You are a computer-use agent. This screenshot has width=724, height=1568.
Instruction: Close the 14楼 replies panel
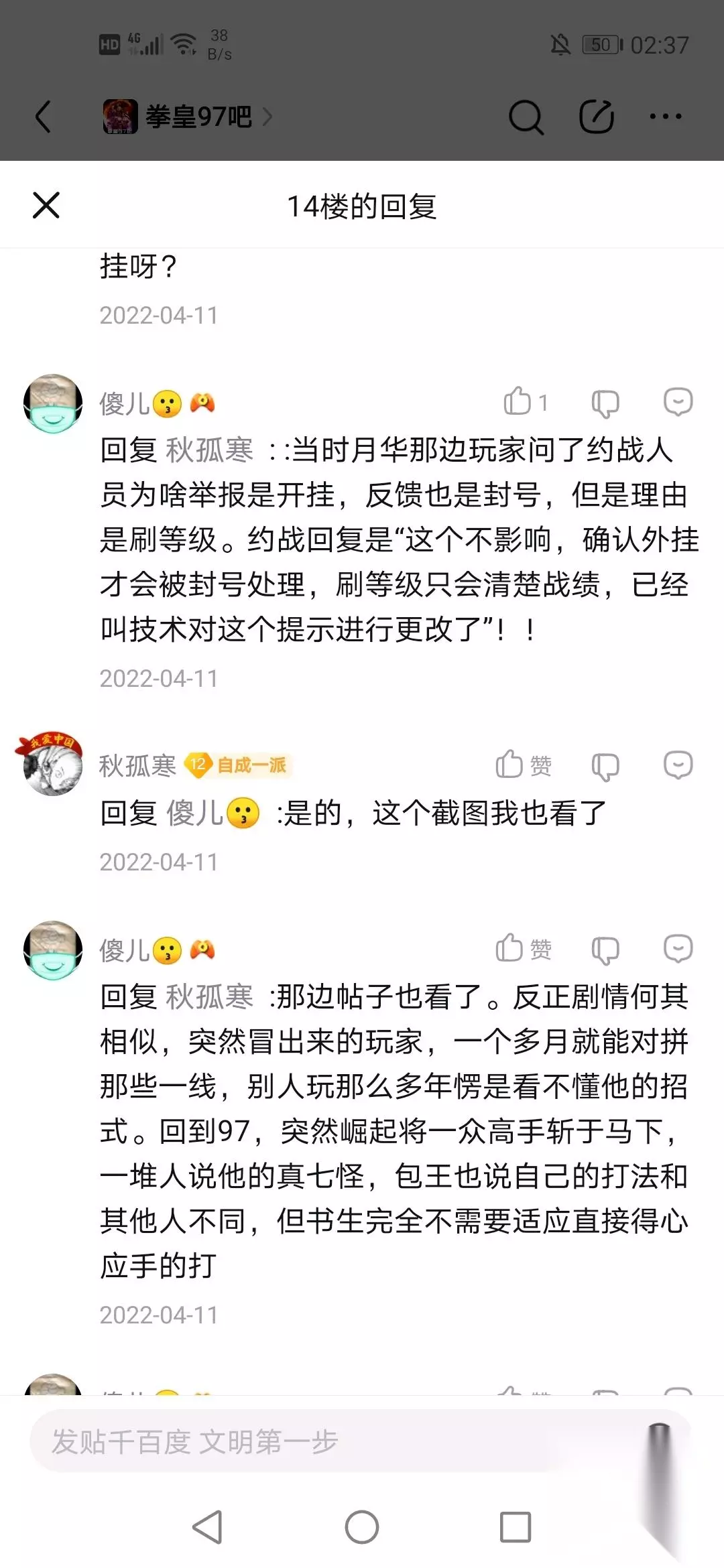pyautogui.click(x=46, y=205)
